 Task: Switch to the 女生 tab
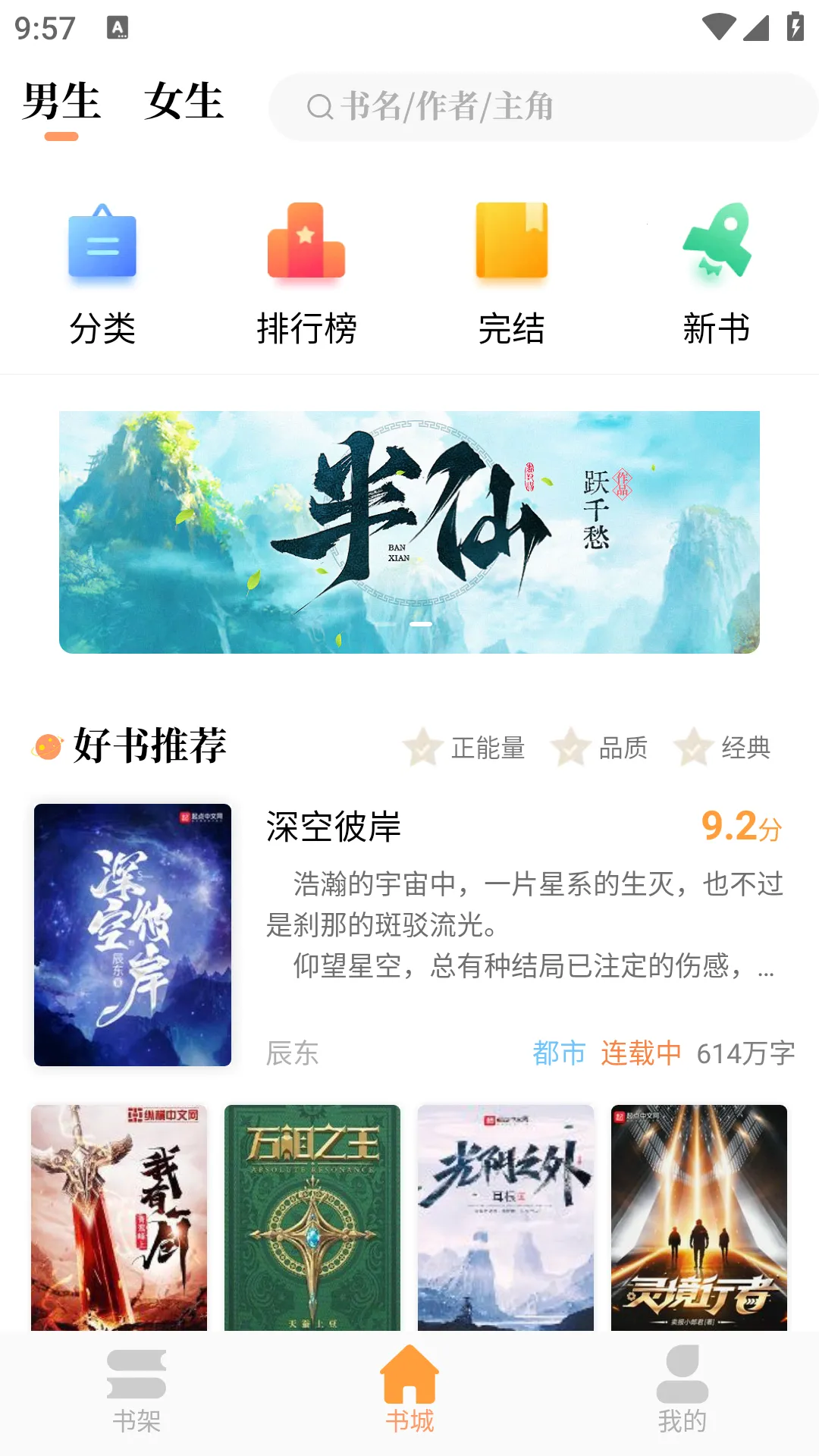pyautogui.click(x=184, y=102)
